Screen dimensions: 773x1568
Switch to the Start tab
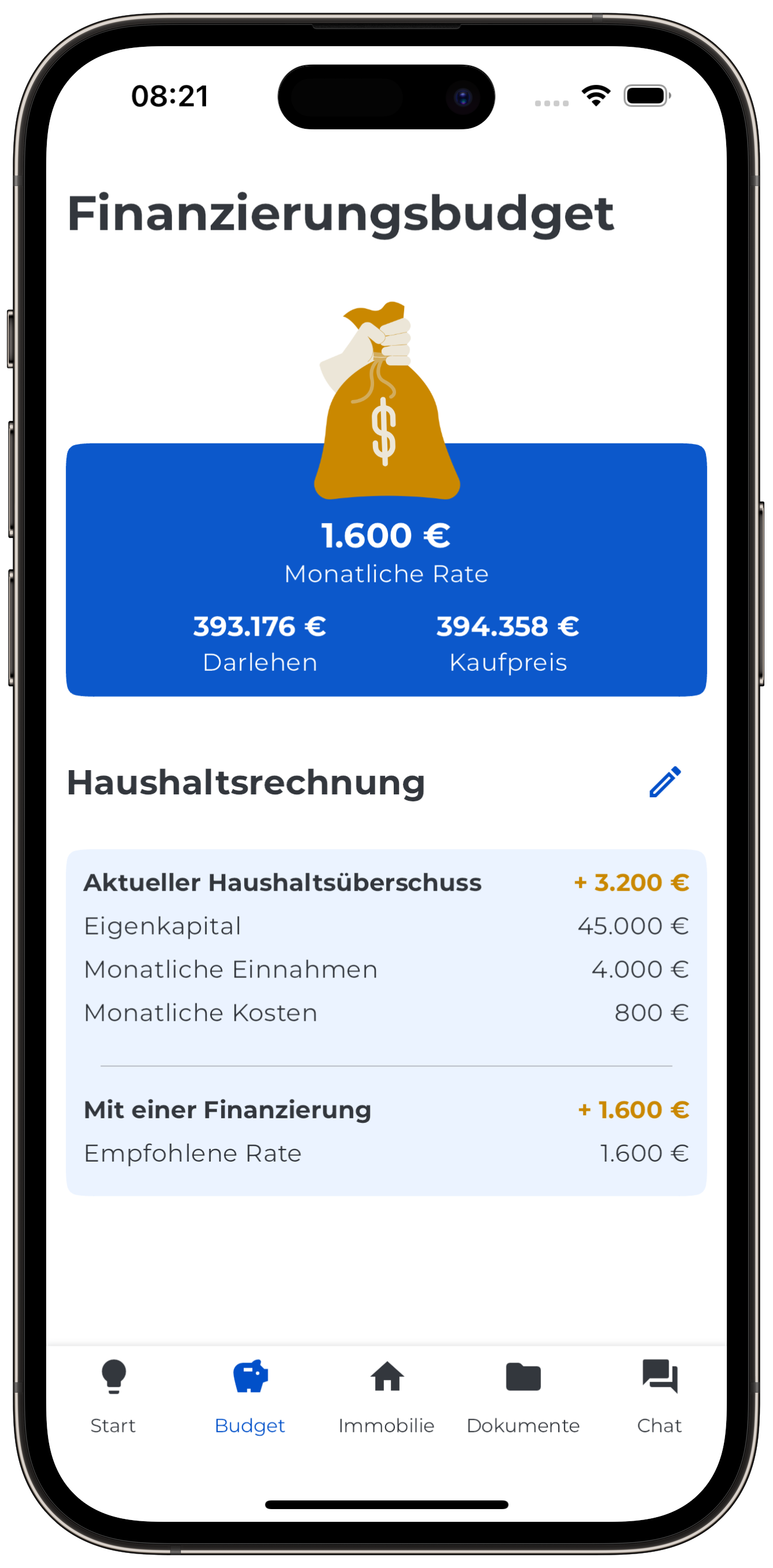click(x=113, y=1395)
